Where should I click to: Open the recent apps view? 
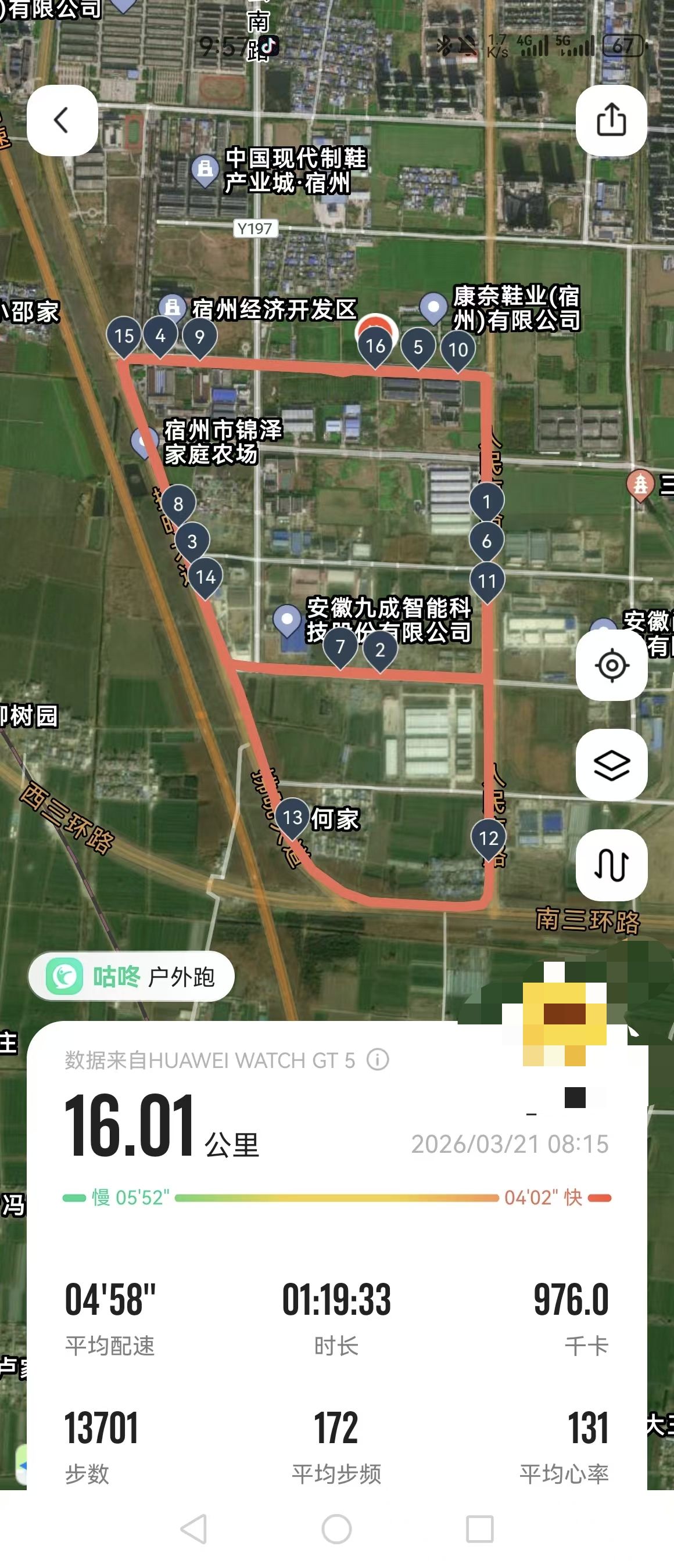pos(479,1529)
